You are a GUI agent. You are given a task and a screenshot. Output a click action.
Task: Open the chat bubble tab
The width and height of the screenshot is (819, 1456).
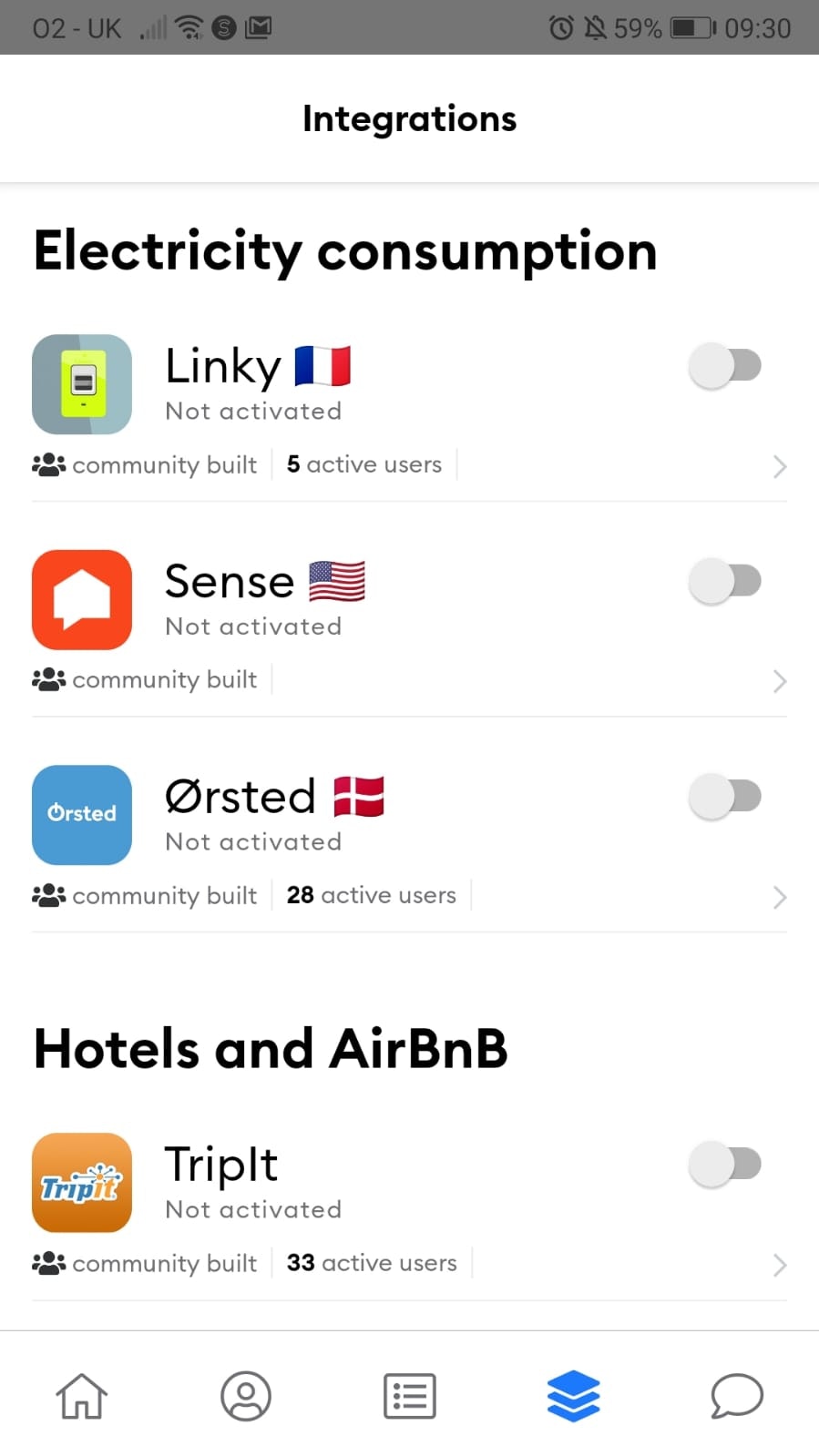click(736, 1396)
